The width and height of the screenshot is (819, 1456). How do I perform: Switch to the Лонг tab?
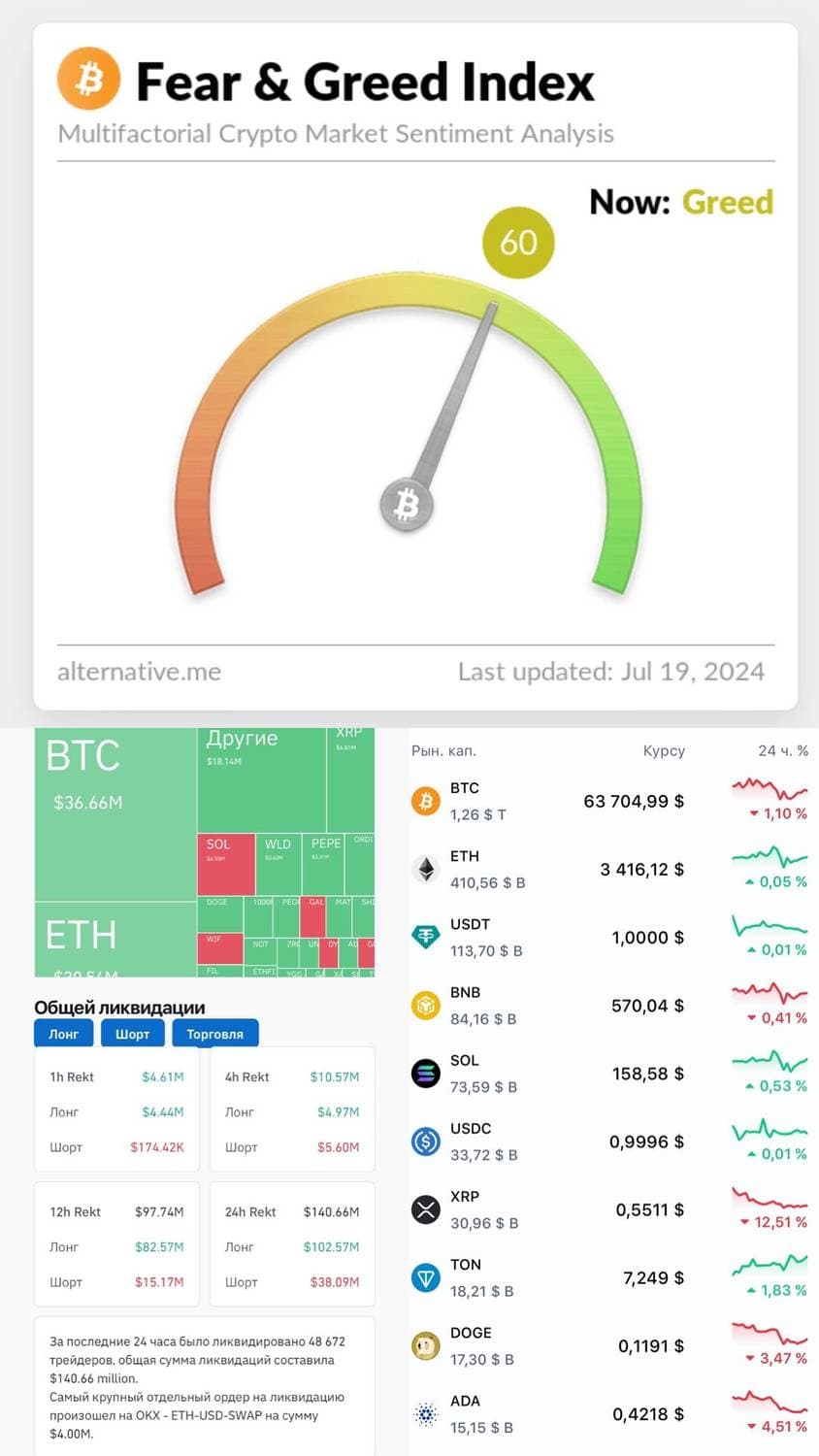click(x=62, y=1034)
